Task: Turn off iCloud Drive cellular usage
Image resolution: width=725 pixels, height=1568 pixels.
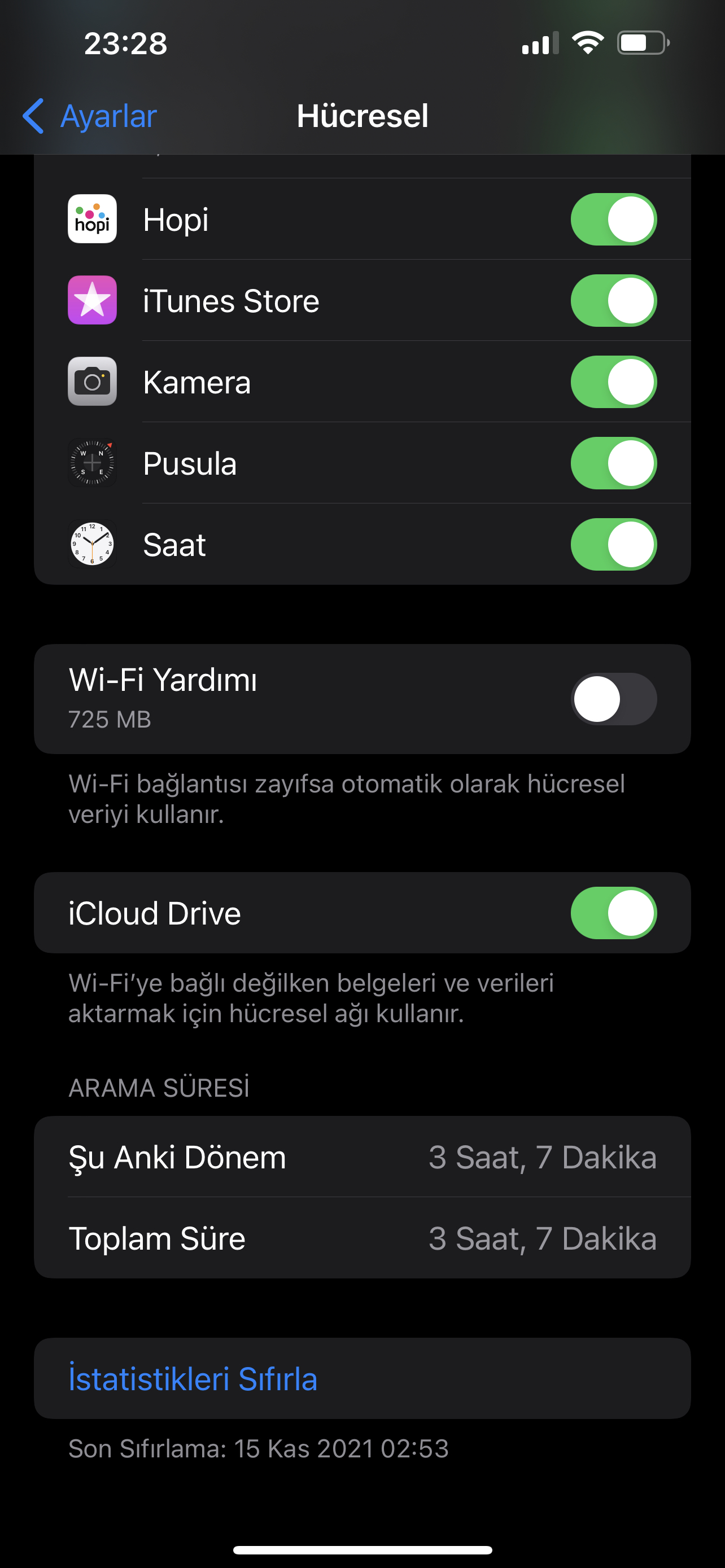Action: (x=614, y=913)
